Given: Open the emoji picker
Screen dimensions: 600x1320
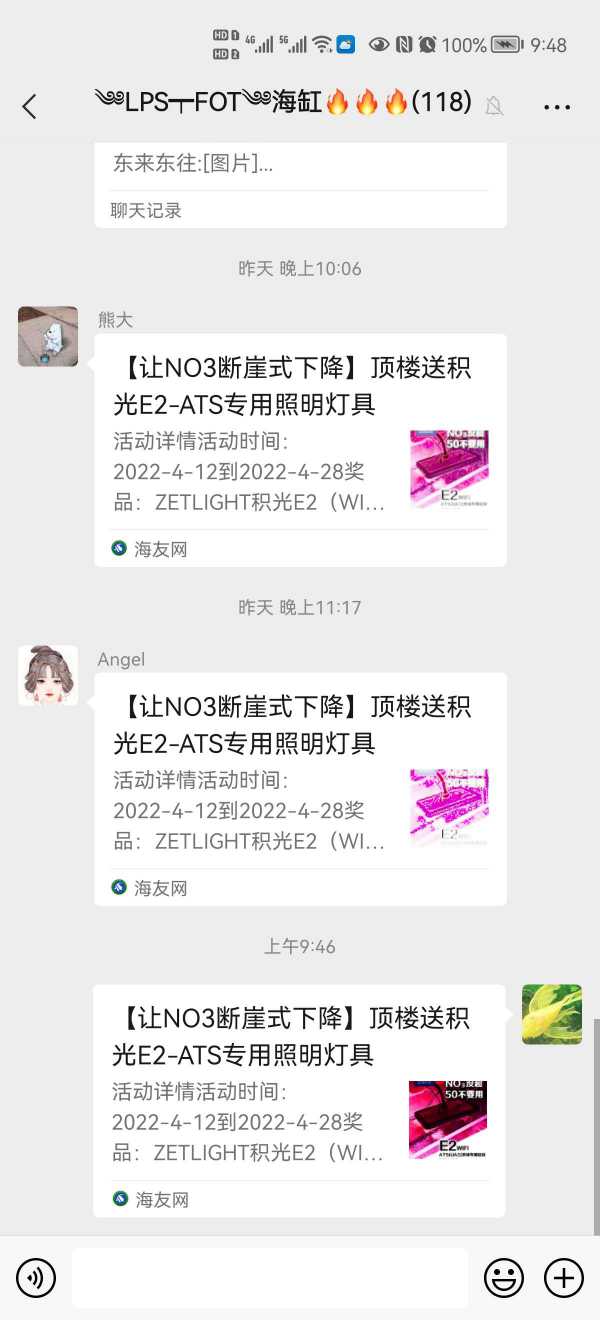Looking at the screenshot, I should coord(504,1277).
